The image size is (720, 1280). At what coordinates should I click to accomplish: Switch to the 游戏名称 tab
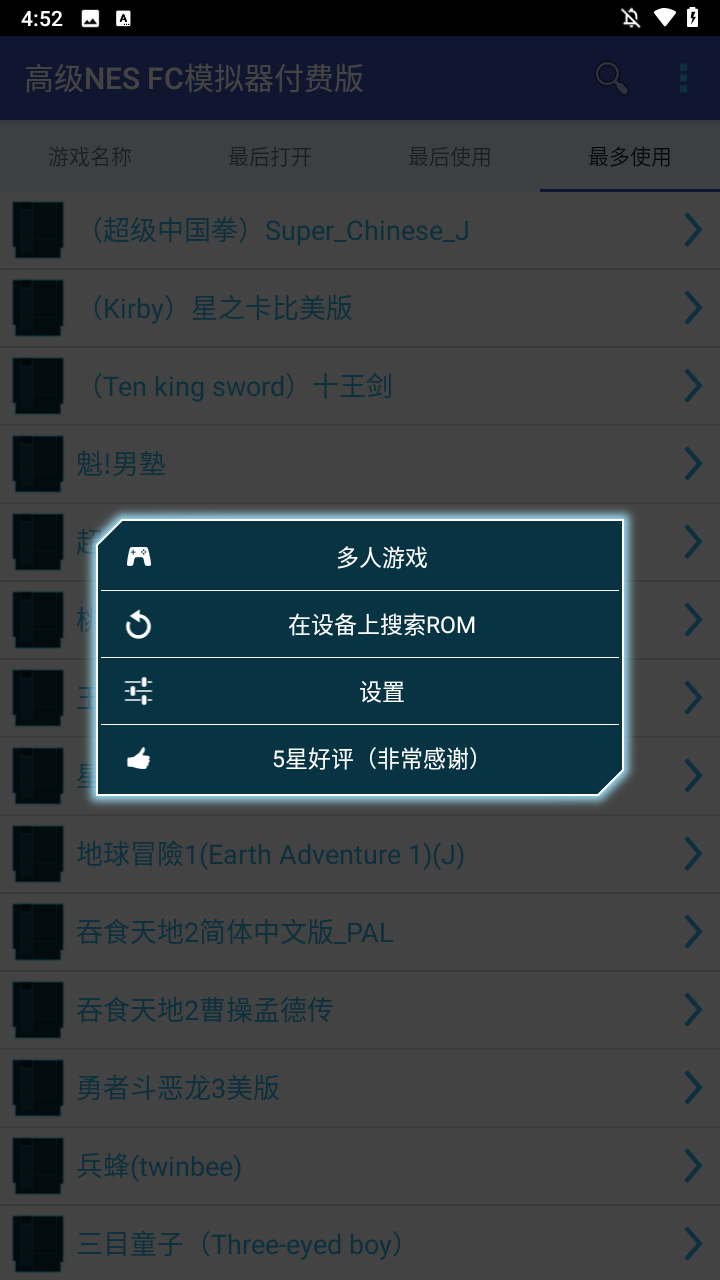90,157
